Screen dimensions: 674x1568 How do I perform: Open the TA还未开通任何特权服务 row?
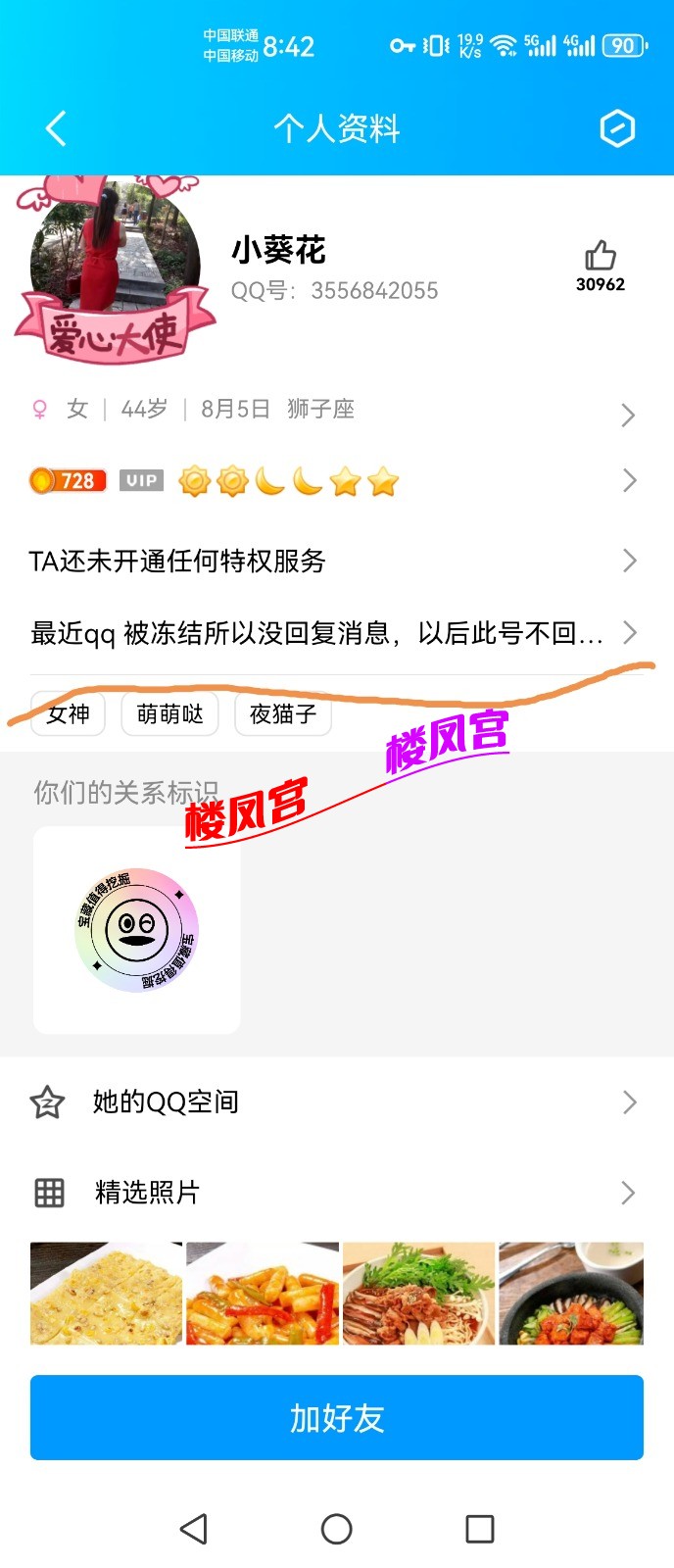333,561
